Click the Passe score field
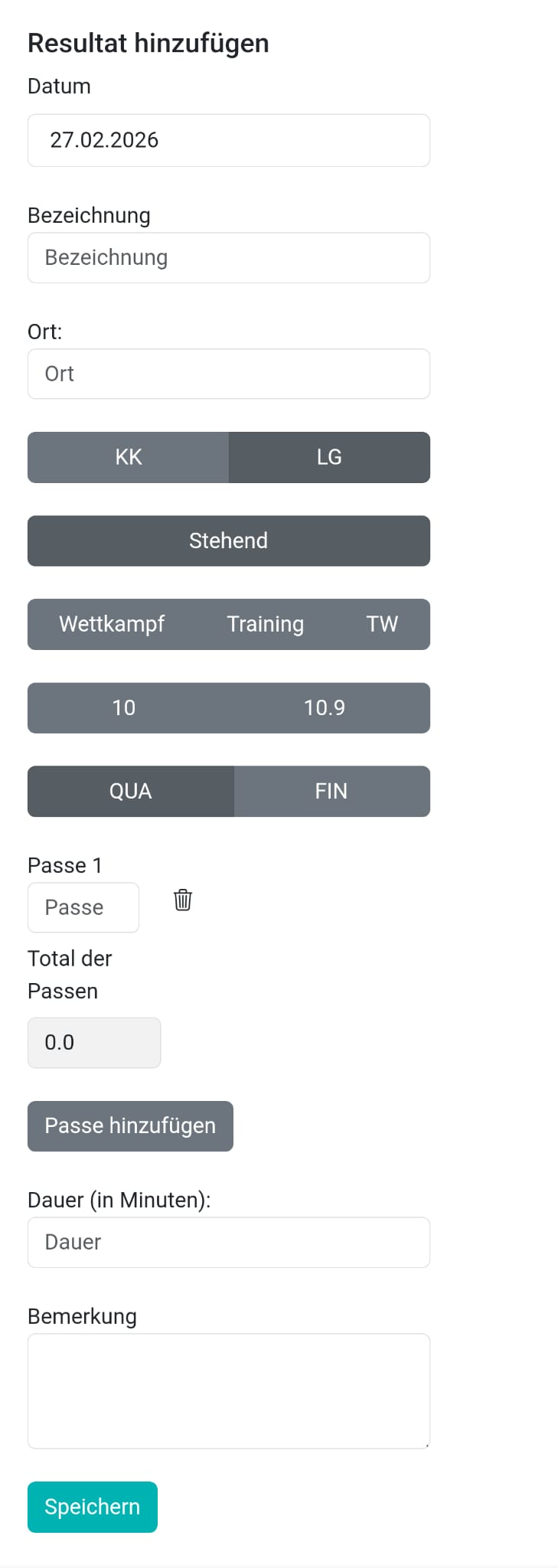Image resolution: width=558 pixels, height=1568 pixels. point(83,907)
